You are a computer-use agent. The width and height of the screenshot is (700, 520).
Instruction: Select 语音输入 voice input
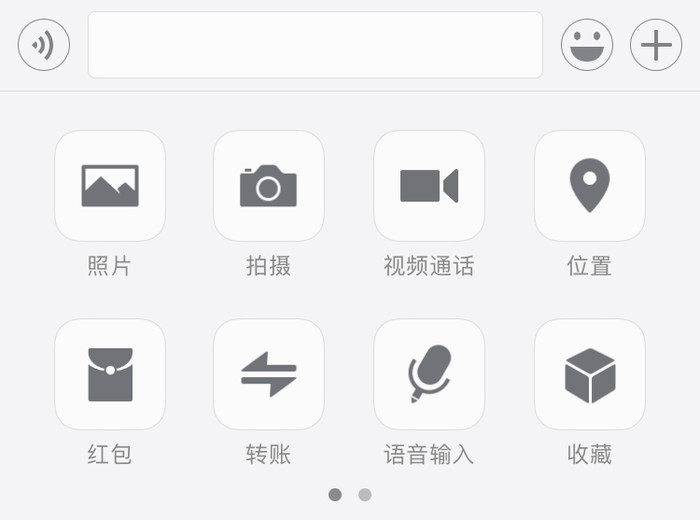[x=429, y=375]
